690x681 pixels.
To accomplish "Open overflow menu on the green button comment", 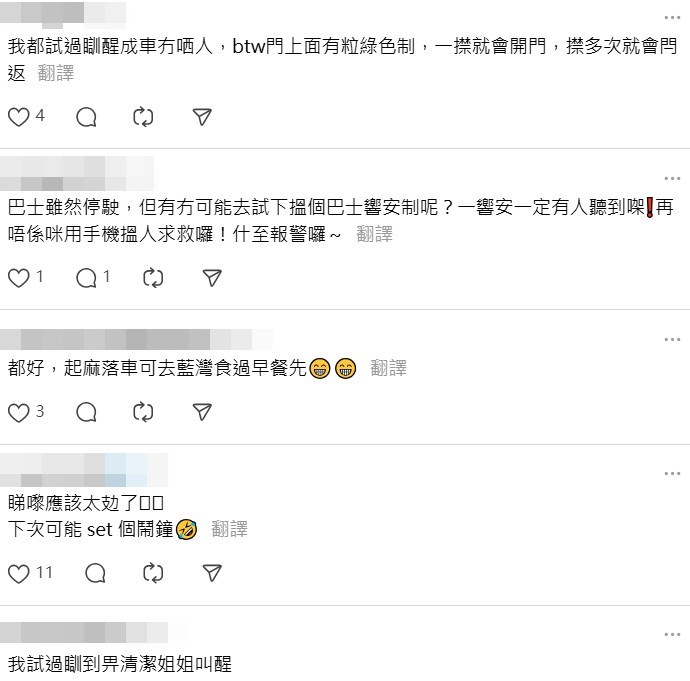I will coord(673,17).
